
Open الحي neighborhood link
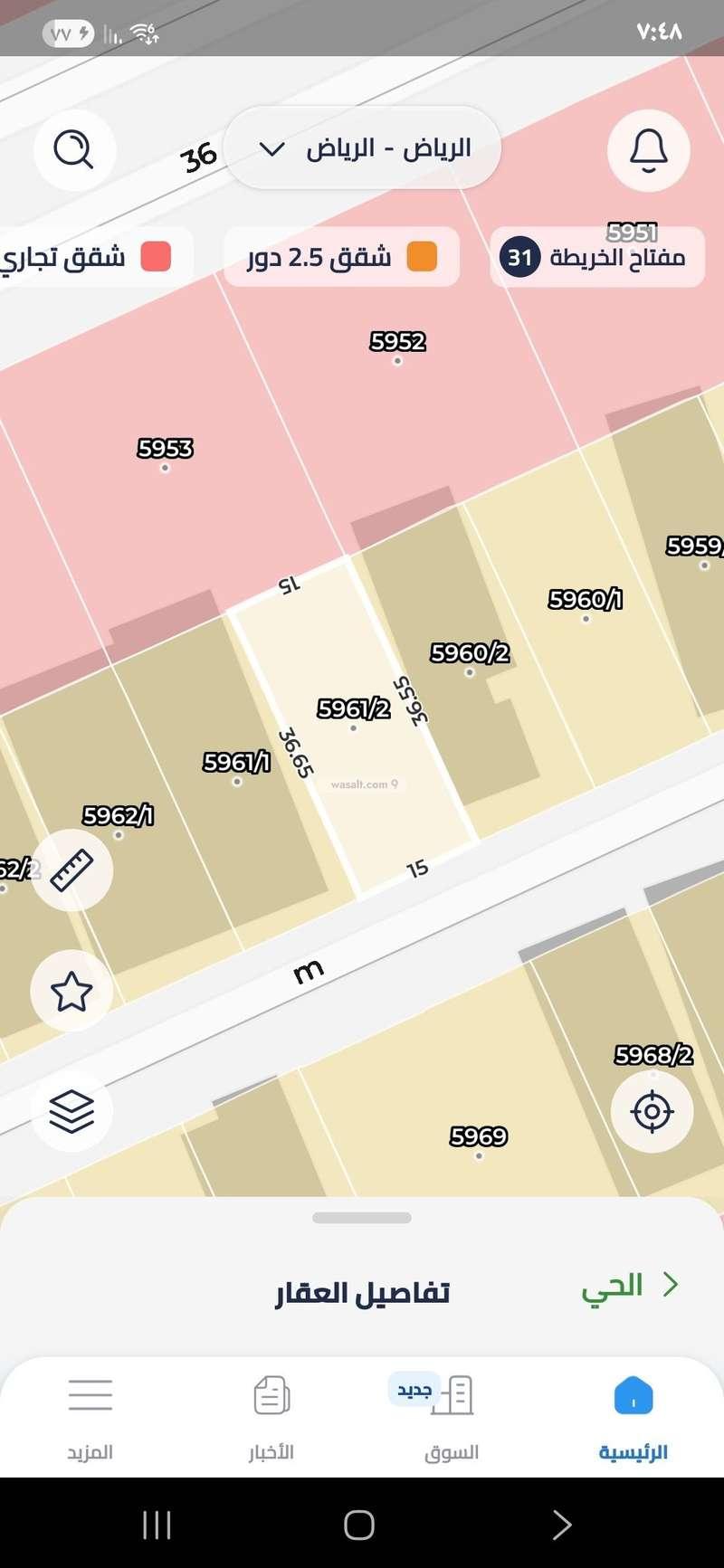coord(629,1286)
